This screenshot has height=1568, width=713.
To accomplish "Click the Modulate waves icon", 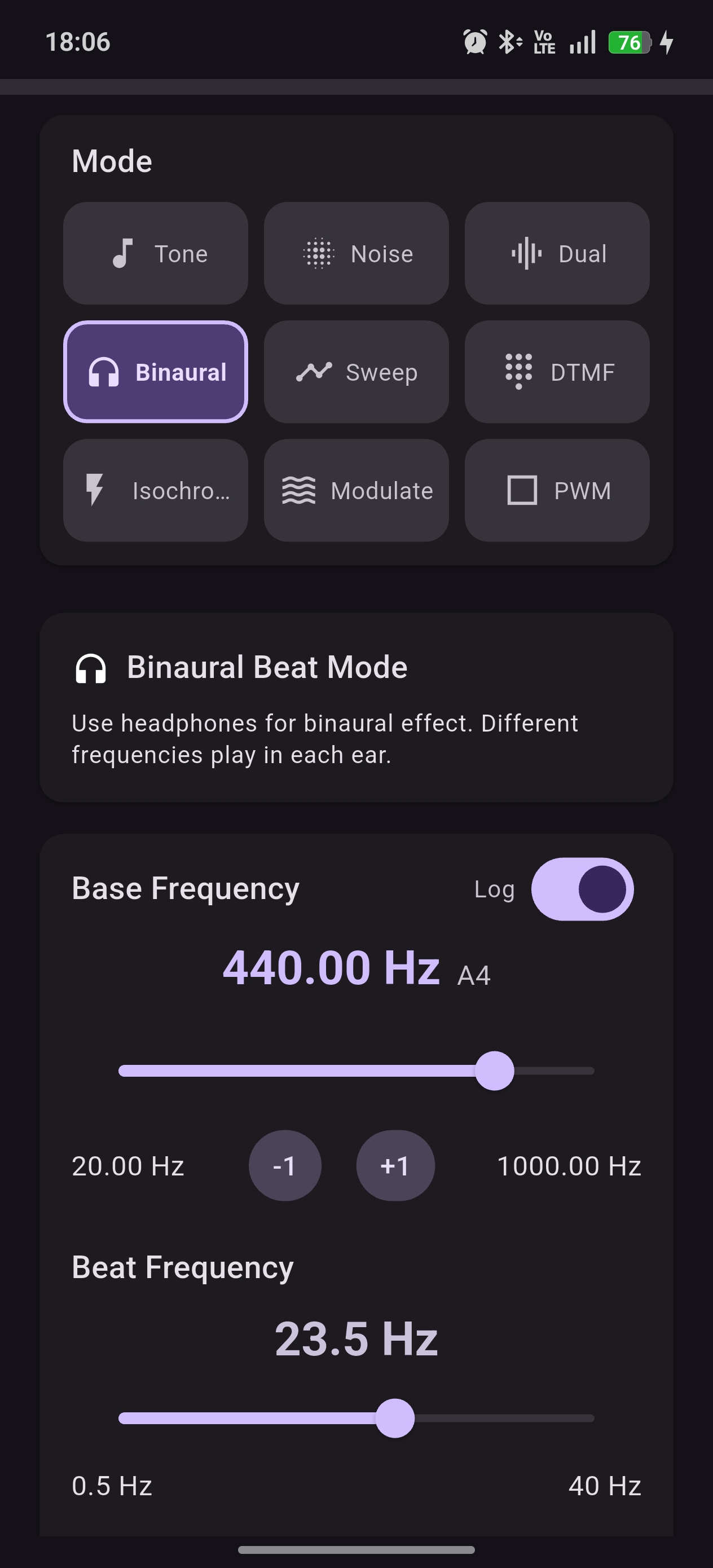I will tap(298, 490).
